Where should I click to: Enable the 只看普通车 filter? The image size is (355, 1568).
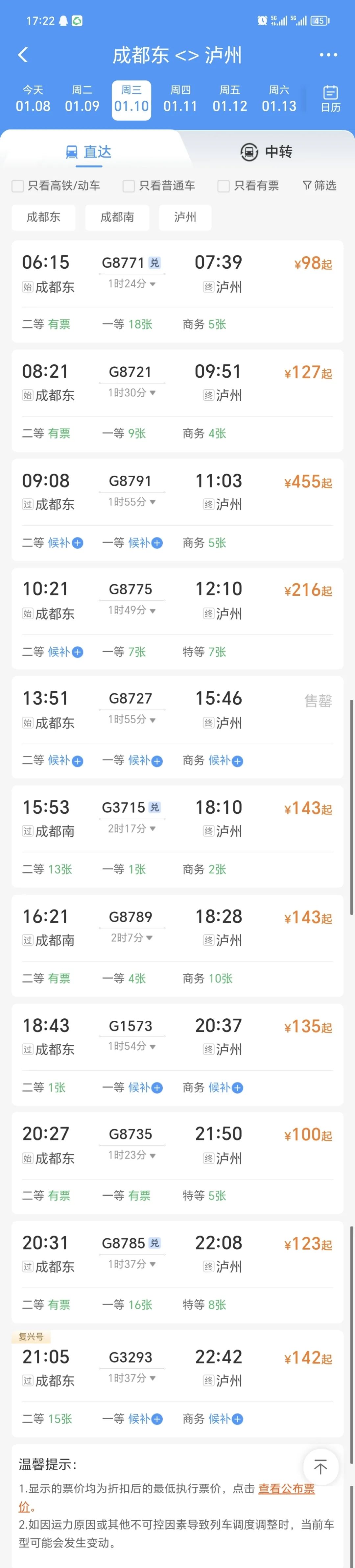coord(129,186)
